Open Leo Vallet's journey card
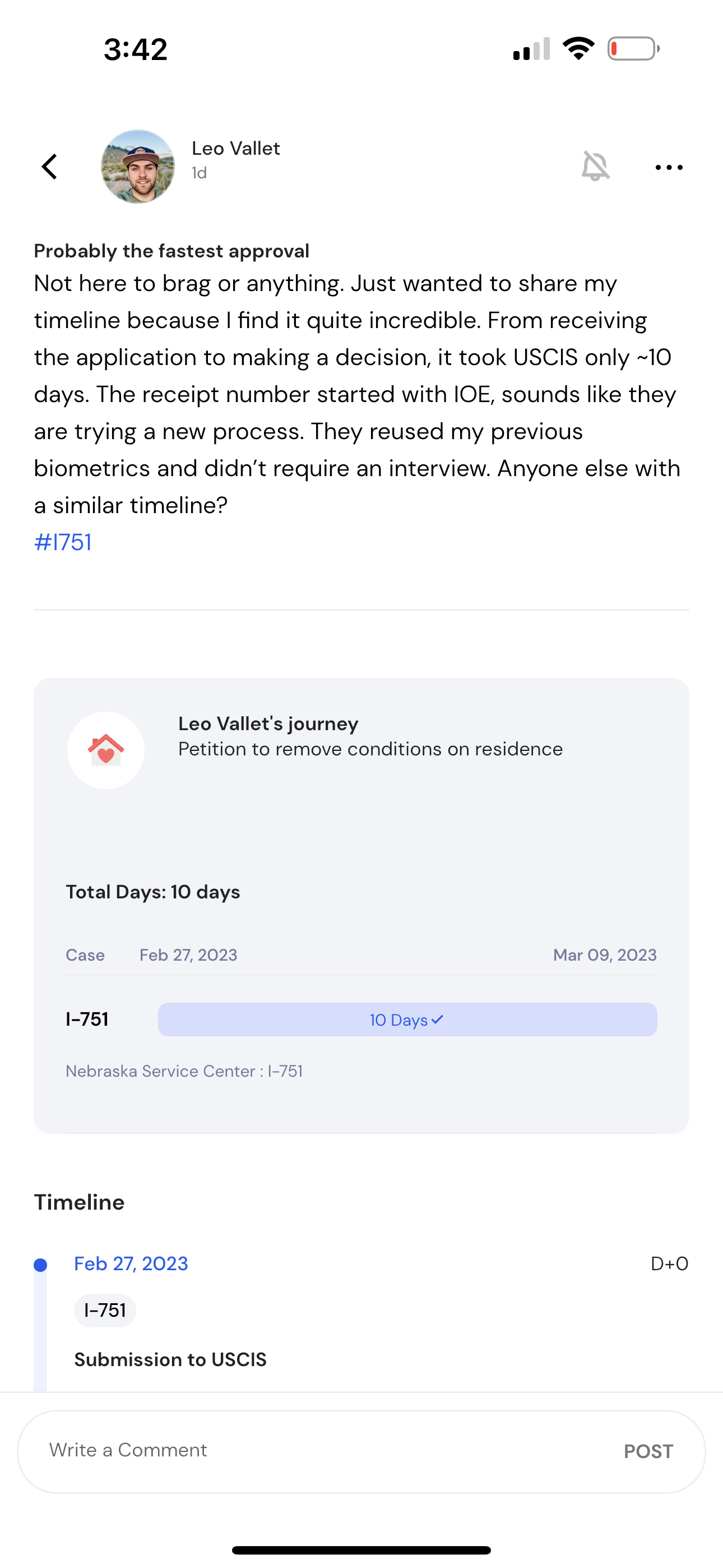Viewport: 723px width, 1568px height. 361,905
